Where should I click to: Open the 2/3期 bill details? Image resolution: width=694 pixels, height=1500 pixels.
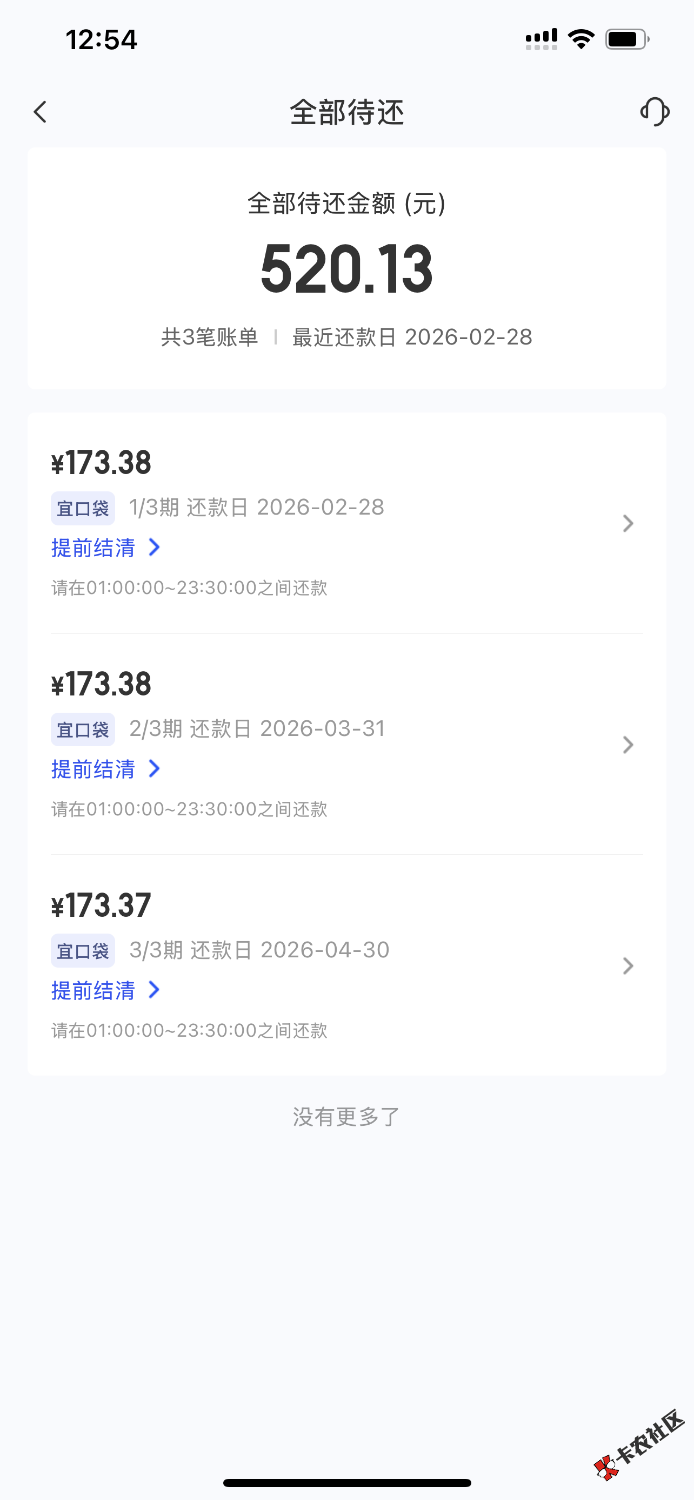(x=628, y=744)
